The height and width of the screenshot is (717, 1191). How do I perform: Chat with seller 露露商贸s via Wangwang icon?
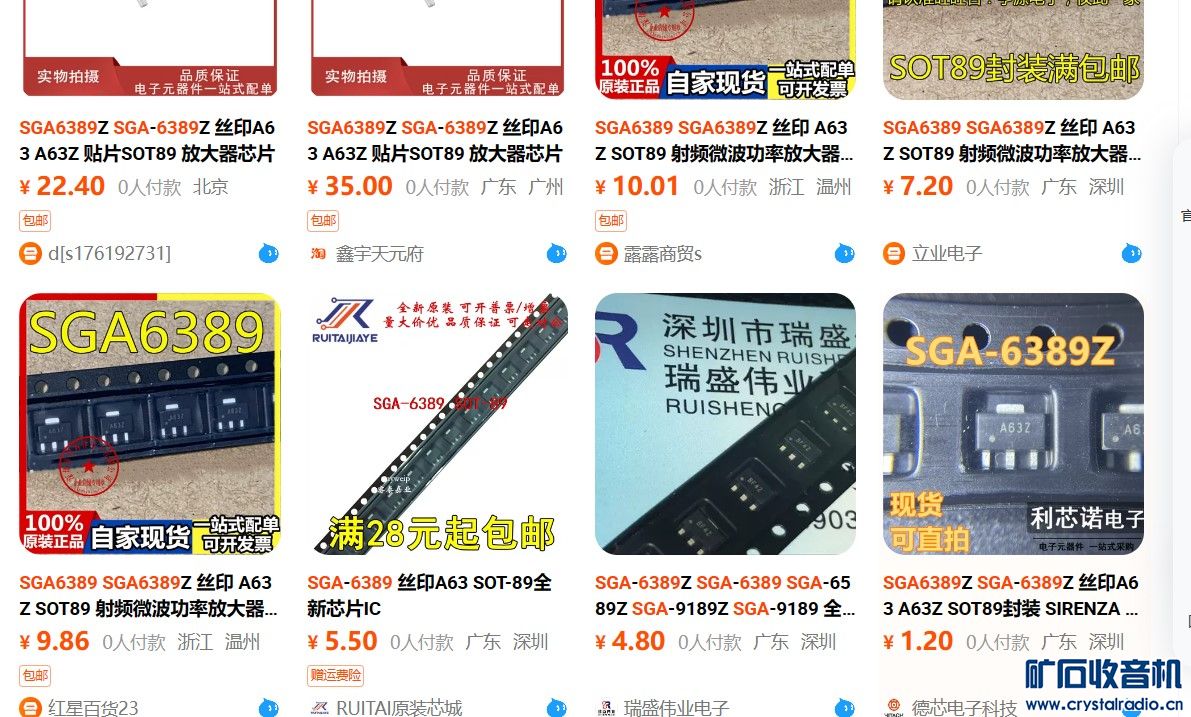844,254
